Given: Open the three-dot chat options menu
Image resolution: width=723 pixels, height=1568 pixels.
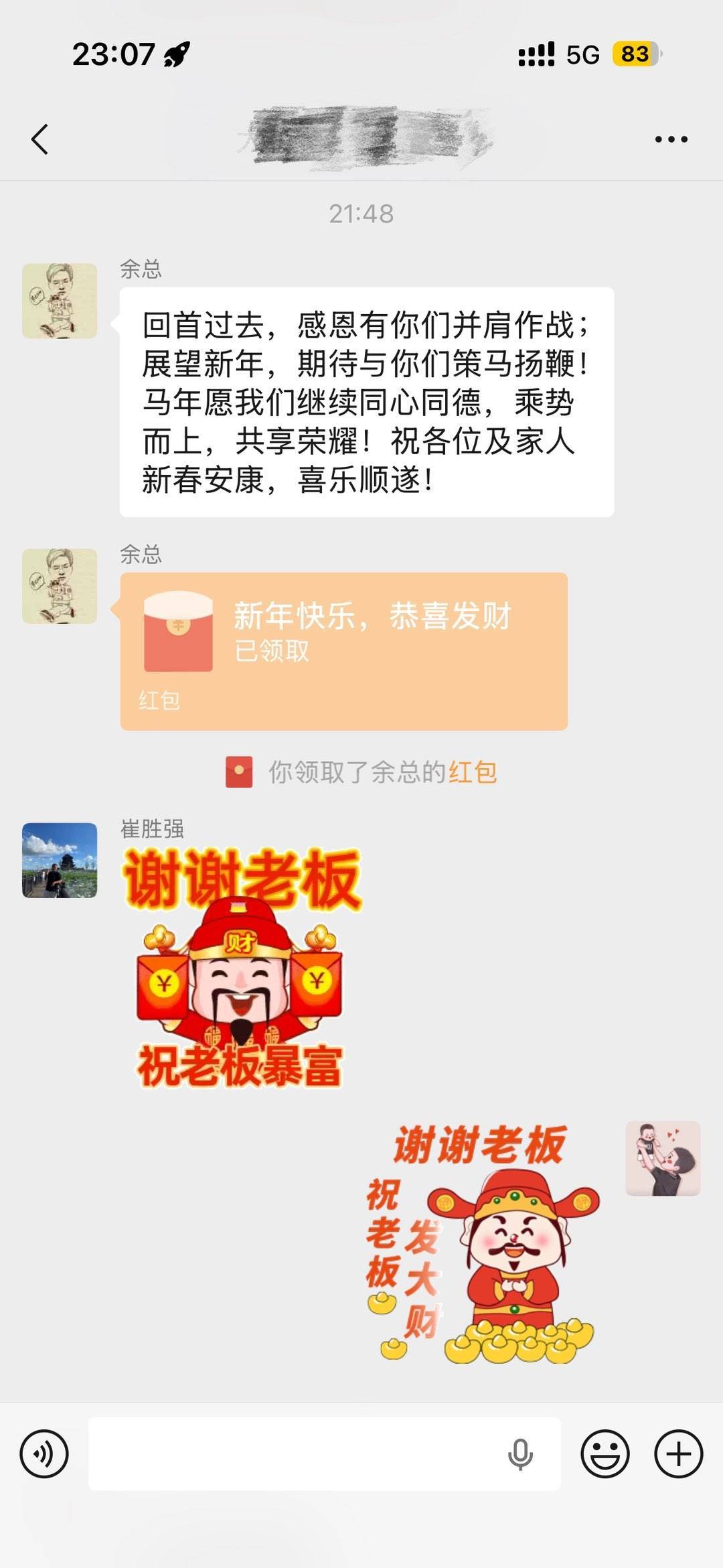Looking at the screenshot, I should click(671, 139).
